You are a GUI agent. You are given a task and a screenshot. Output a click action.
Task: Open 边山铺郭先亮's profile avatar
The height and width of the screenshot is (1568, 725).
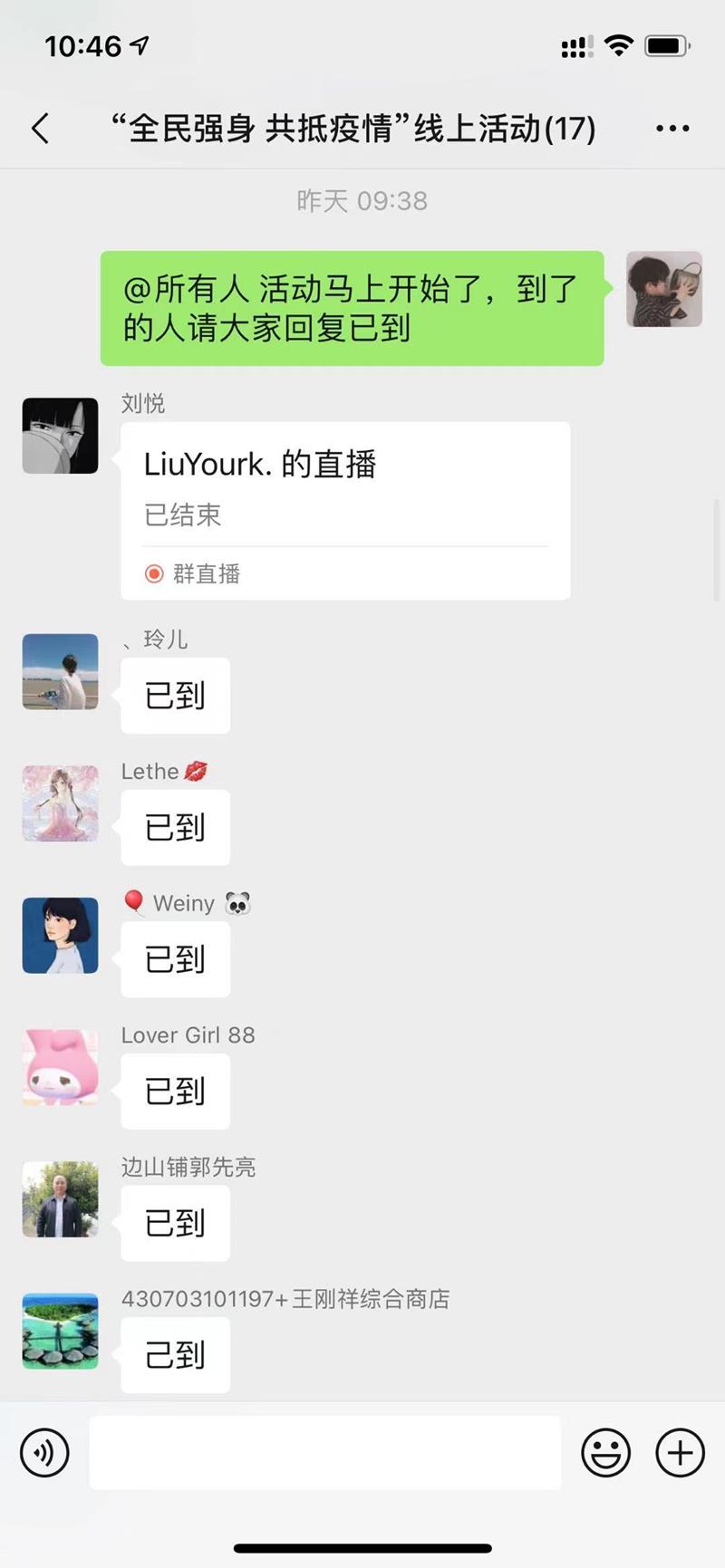[x=60, y=1199]
